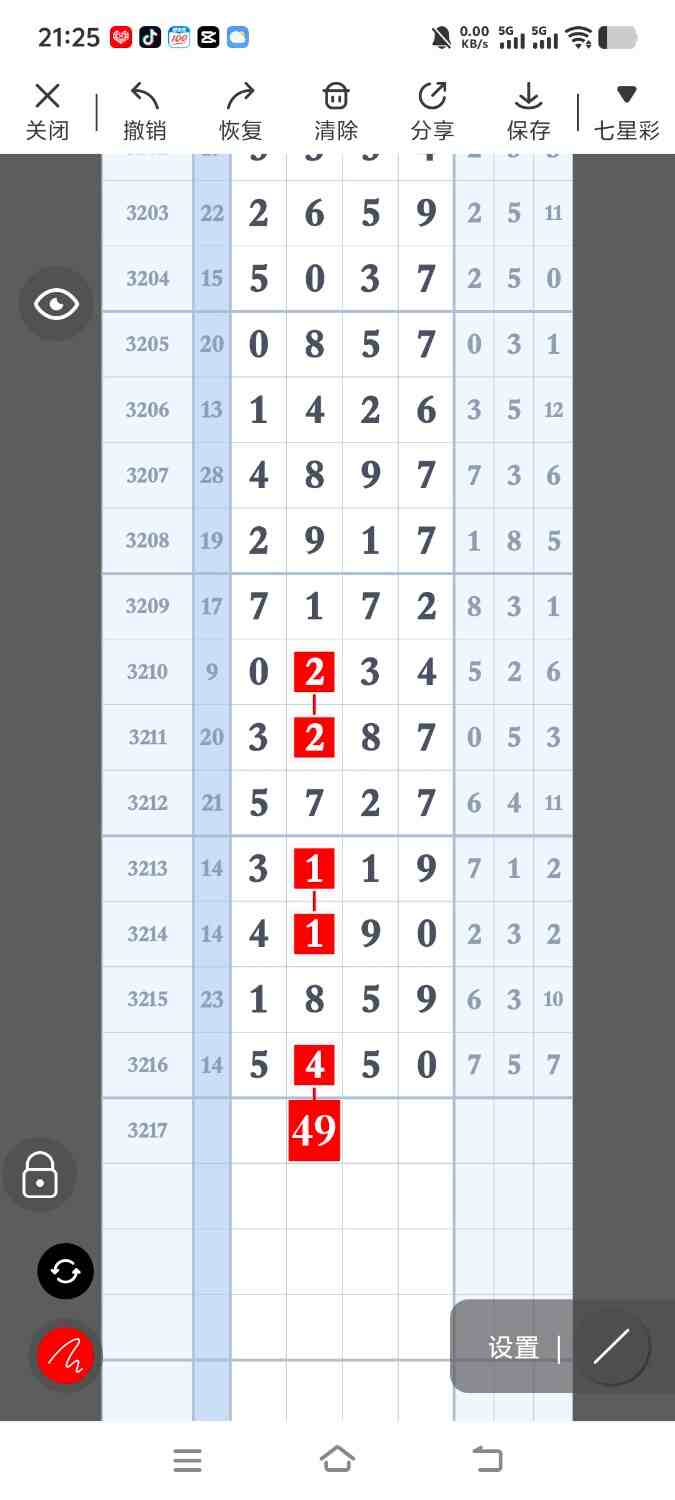Clear all marks with 清除
Viewport: 675px width, 1500px height.
click(x=336, y=111)
